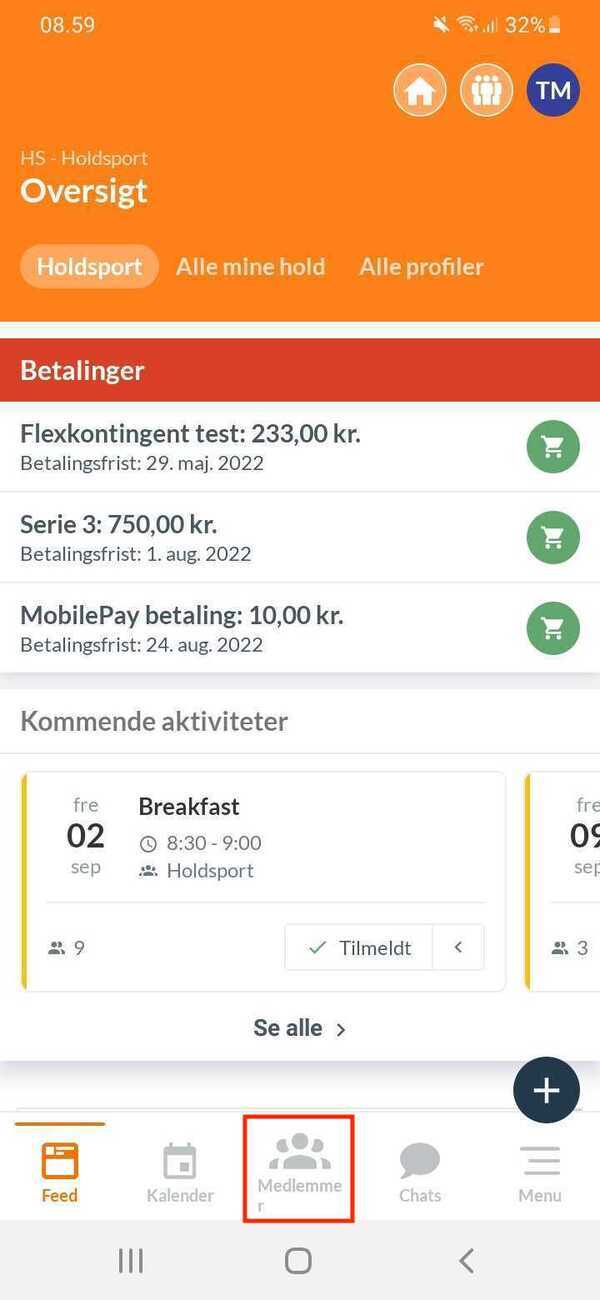
Task: Open Se alle activities link
Action: (x=299, y=1028)
